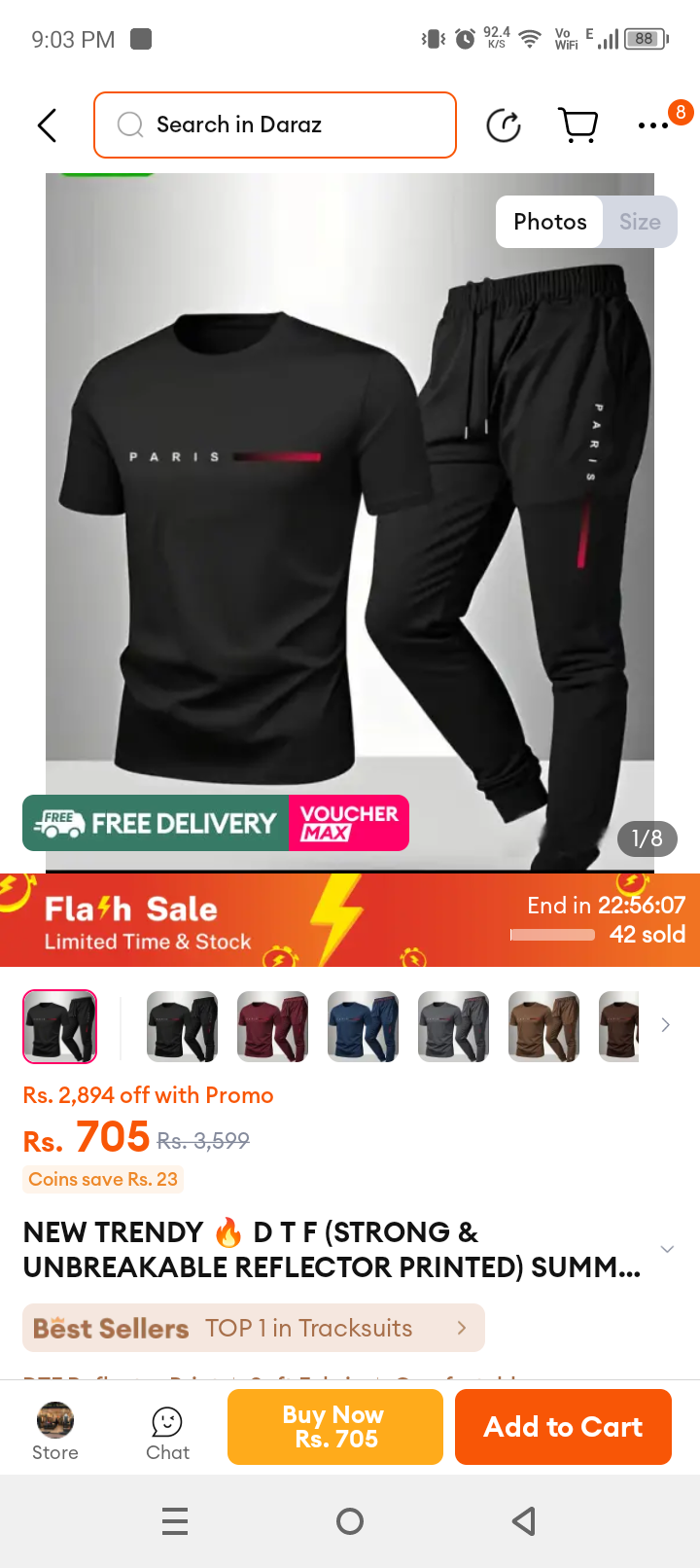Image resolution: width=700 pixels, height=1568 pixels.
Task: Tap the system home button
Action: 350,1521
